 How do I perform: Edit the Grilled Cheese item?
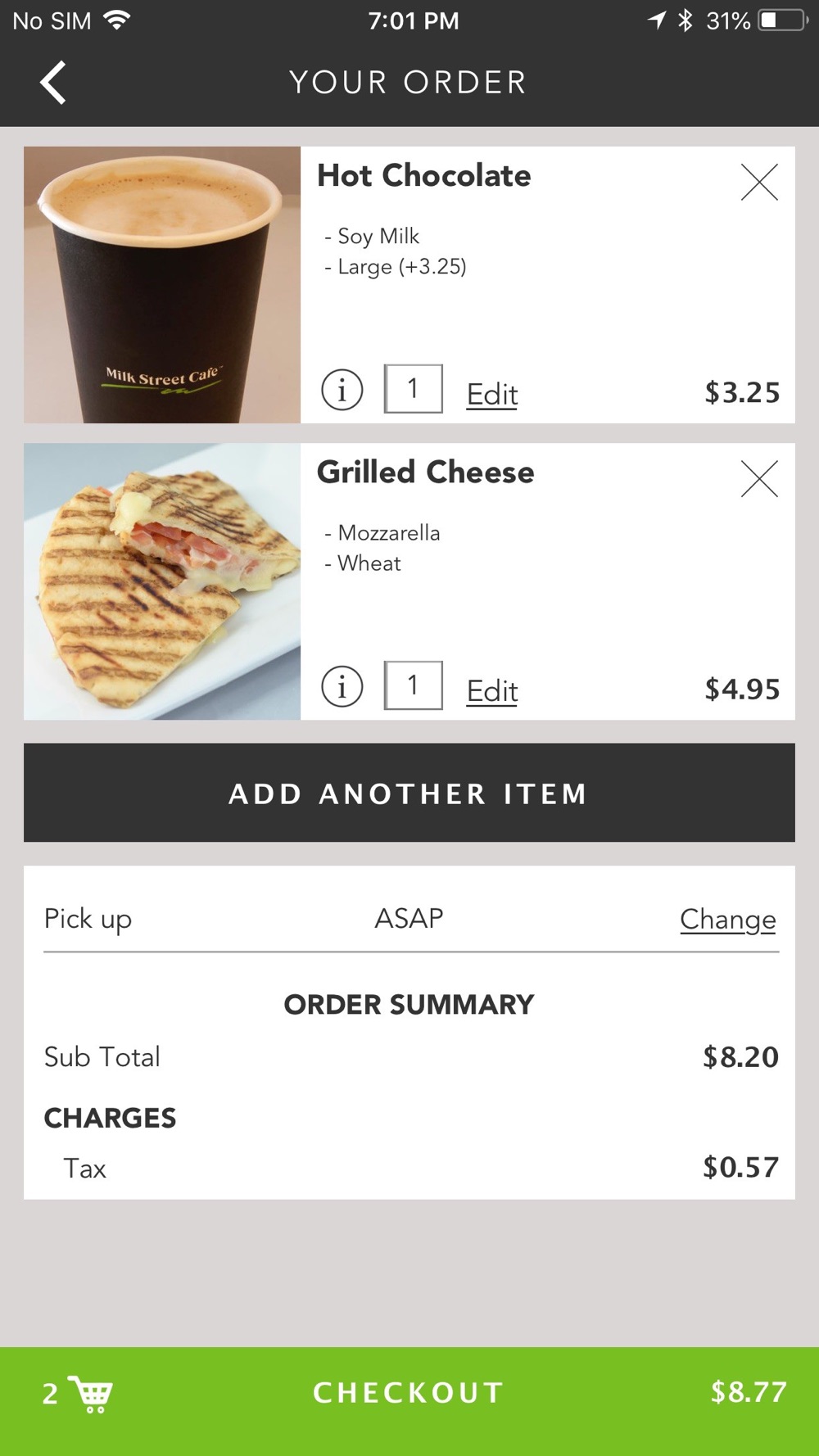491,690
